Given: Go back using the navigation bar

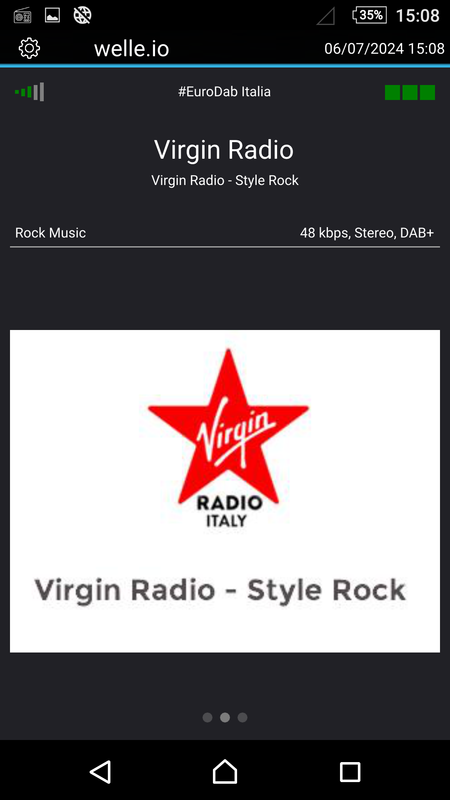Looking at the screenshot, I should coord(101,772).
